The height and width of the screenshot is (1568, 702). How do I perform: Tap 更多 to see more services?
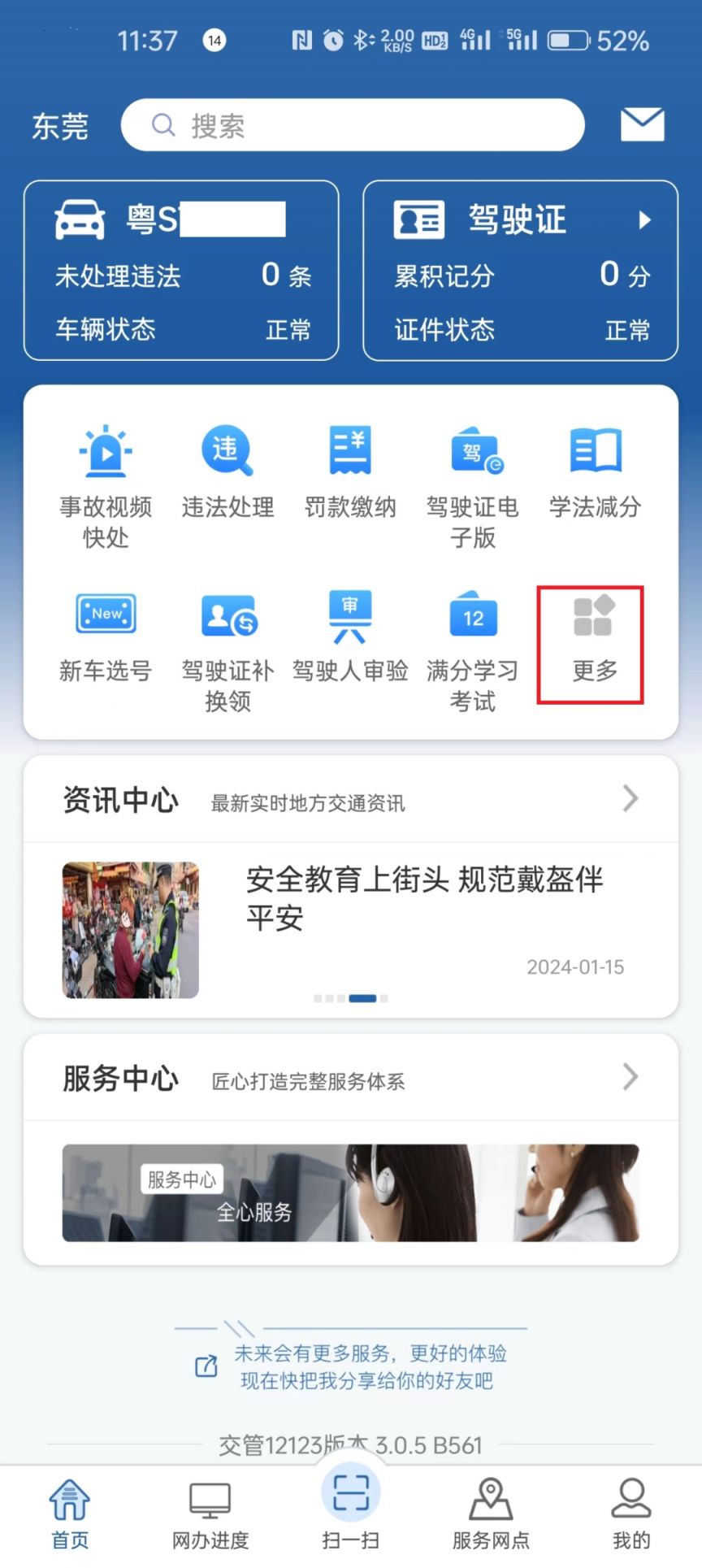click(x=591, y=645)
